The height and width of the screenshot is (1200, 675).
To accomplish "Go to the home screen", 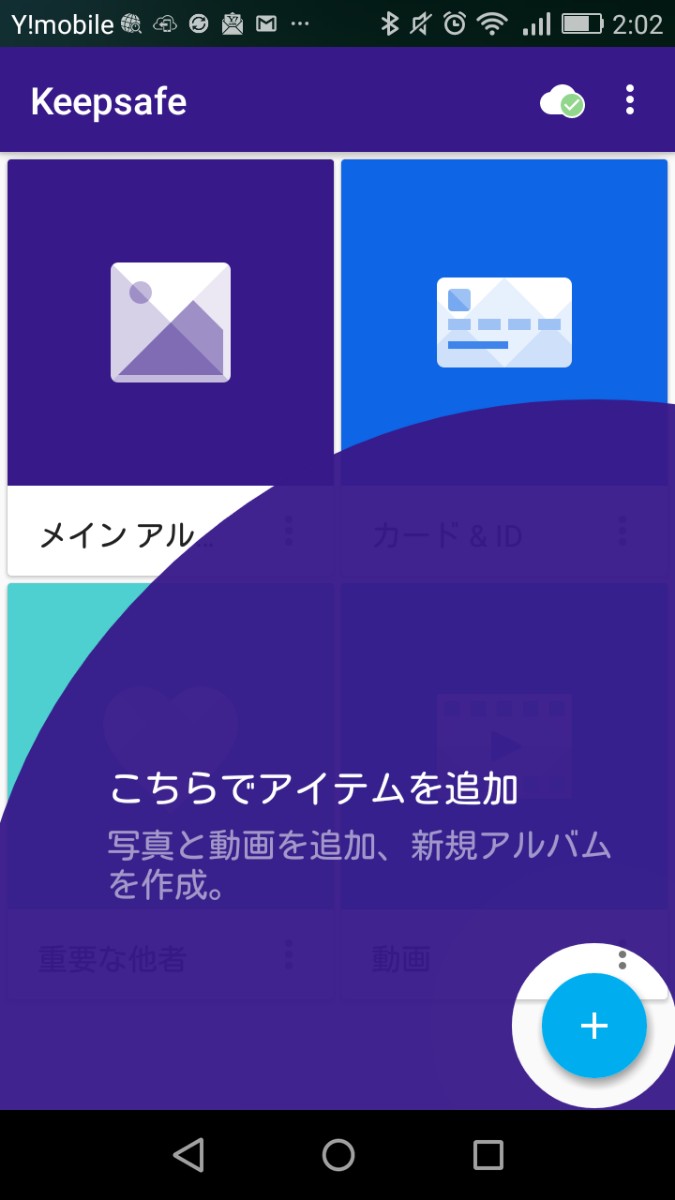I will (338, 1155).
